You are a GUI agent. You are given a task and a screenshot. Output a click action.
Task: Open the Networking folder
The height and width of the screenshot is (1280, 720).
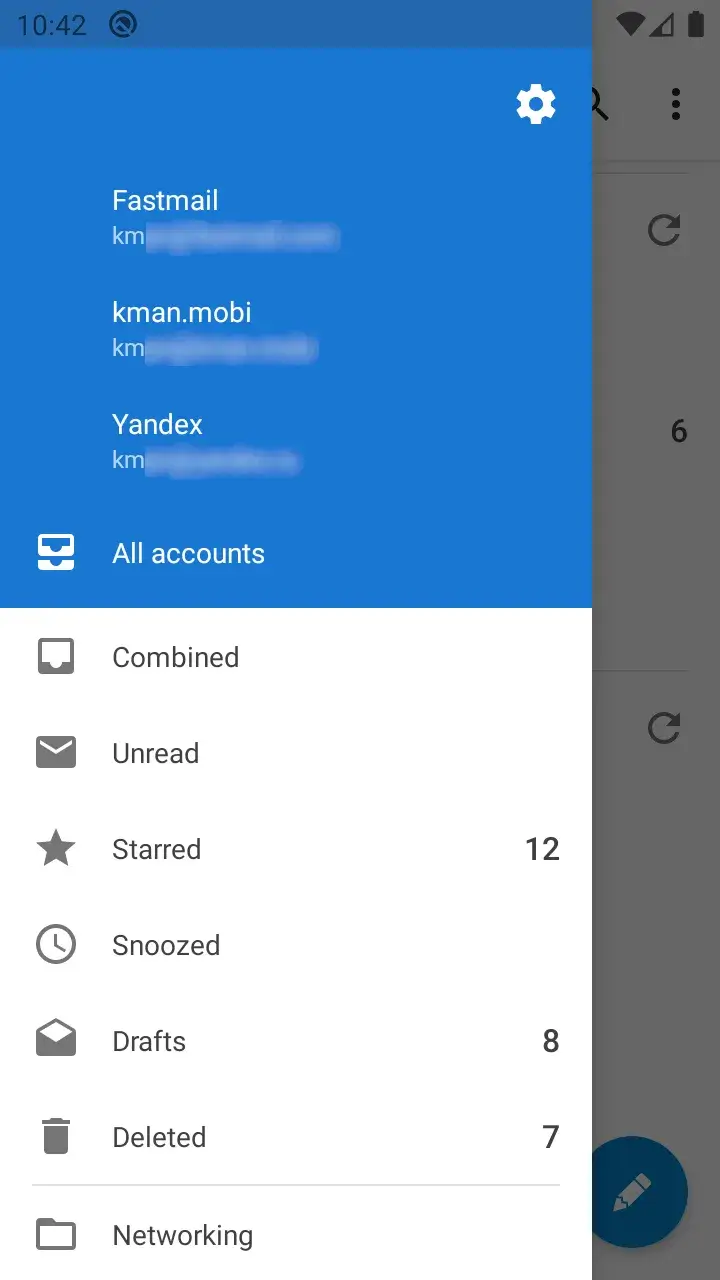[x=183, y=1235]
